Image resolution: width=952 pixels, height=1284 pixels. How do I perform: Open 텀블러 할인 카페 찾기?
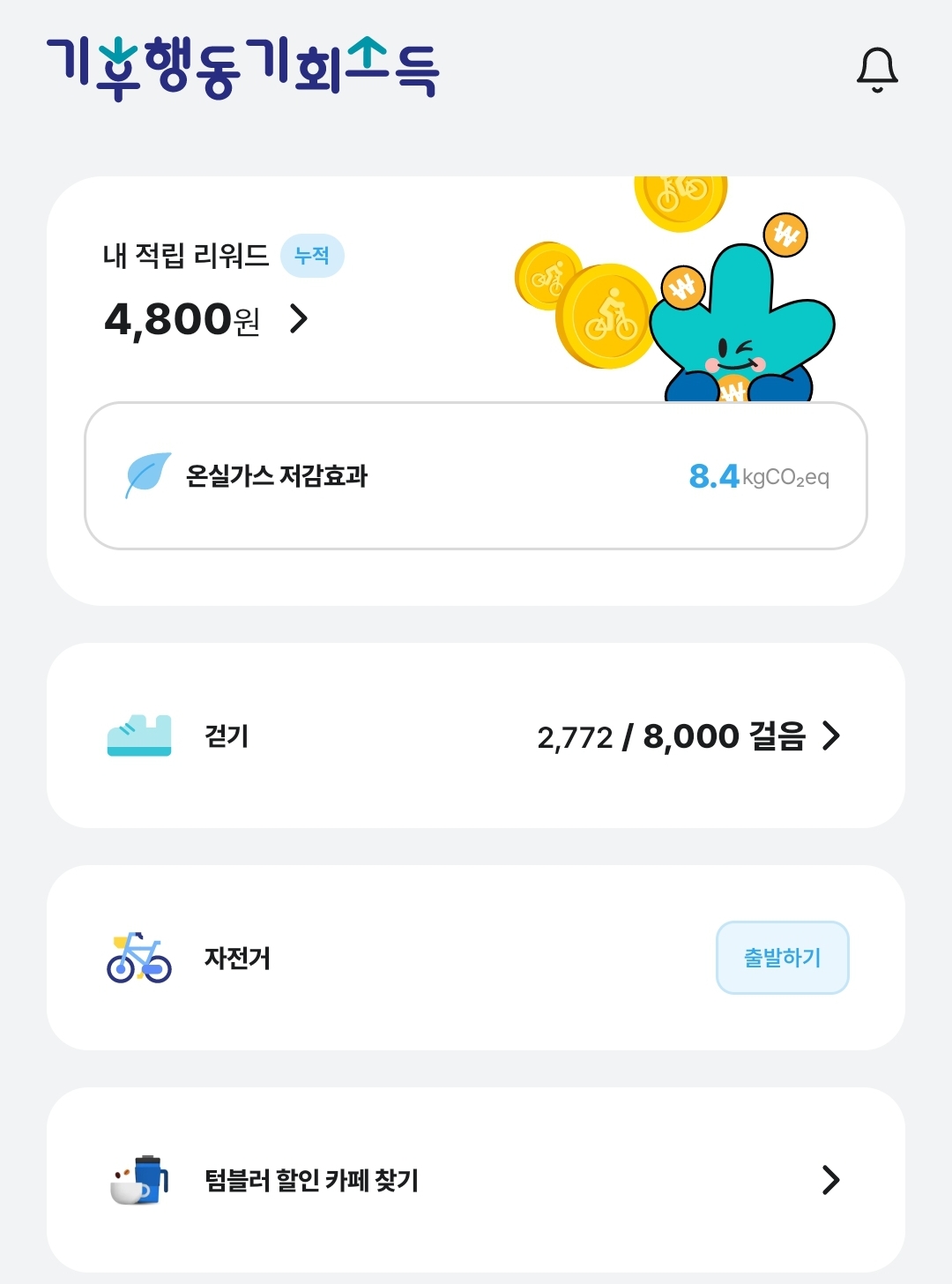pyautogui.click(x=476, y=1180)
